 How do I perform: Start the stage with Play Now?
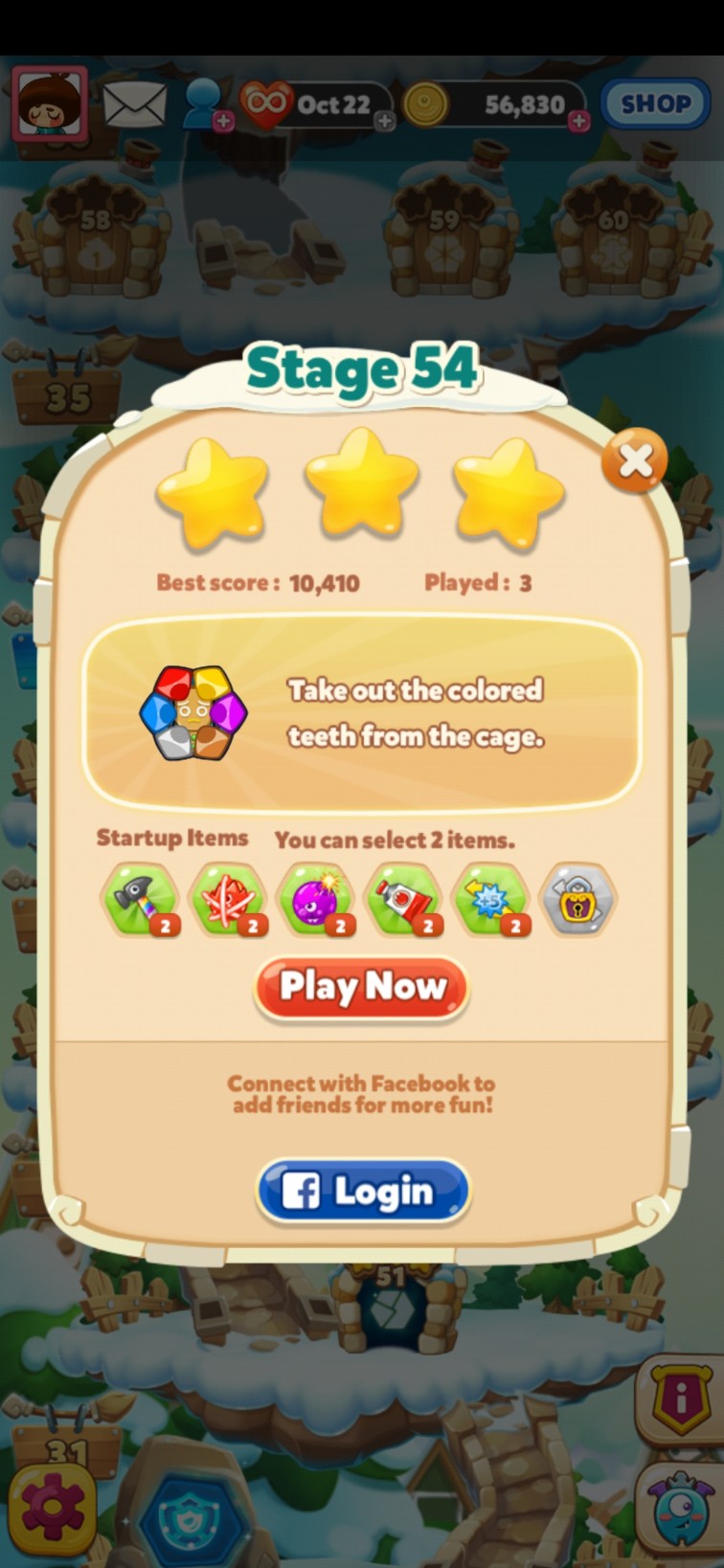click(x=362, y=987)
